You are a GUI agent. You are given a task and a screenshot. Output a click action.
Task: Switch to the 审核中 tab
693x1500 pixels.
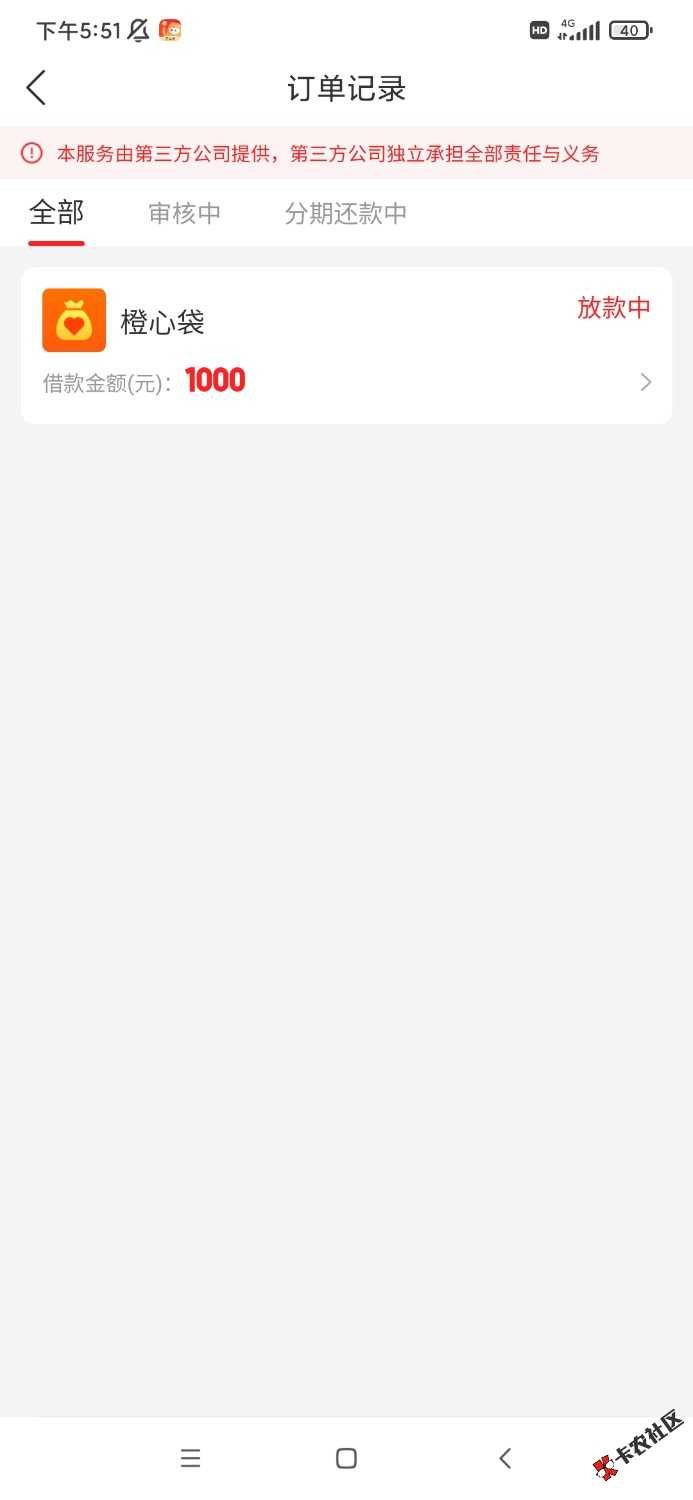184,213
